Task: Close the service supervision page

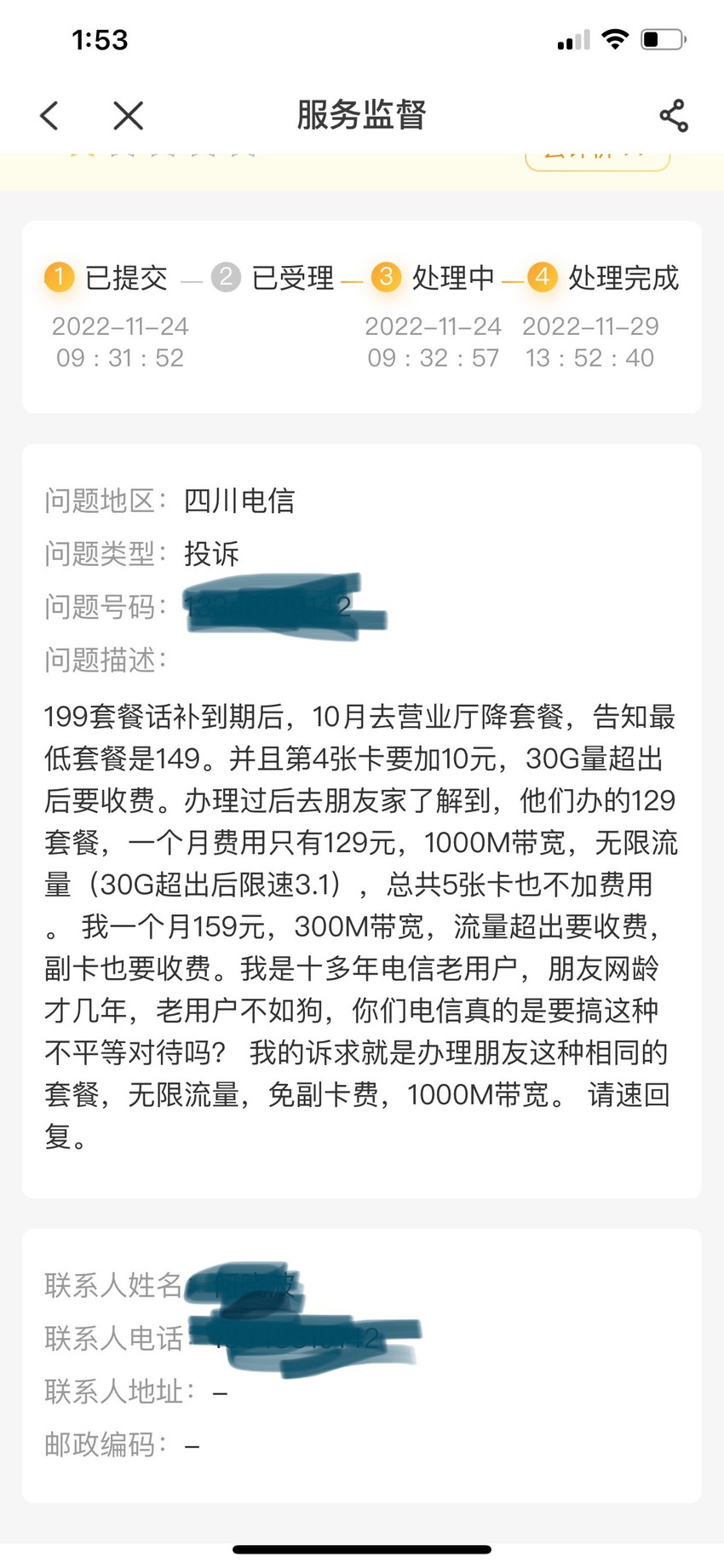Action: (x=129, y=115)
